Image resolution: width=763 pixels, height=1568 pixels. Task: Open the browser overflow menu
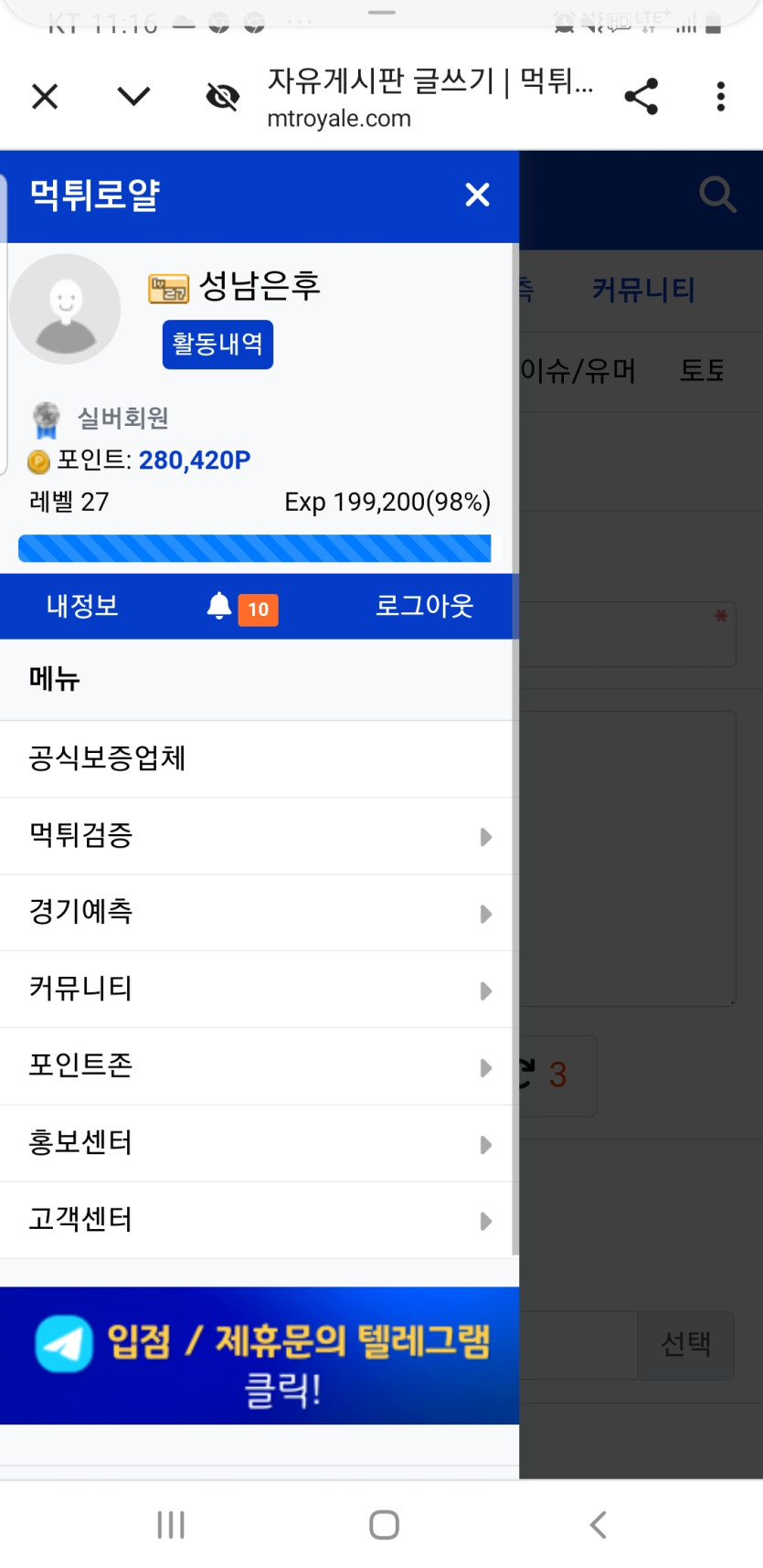[x=721, y=96]
